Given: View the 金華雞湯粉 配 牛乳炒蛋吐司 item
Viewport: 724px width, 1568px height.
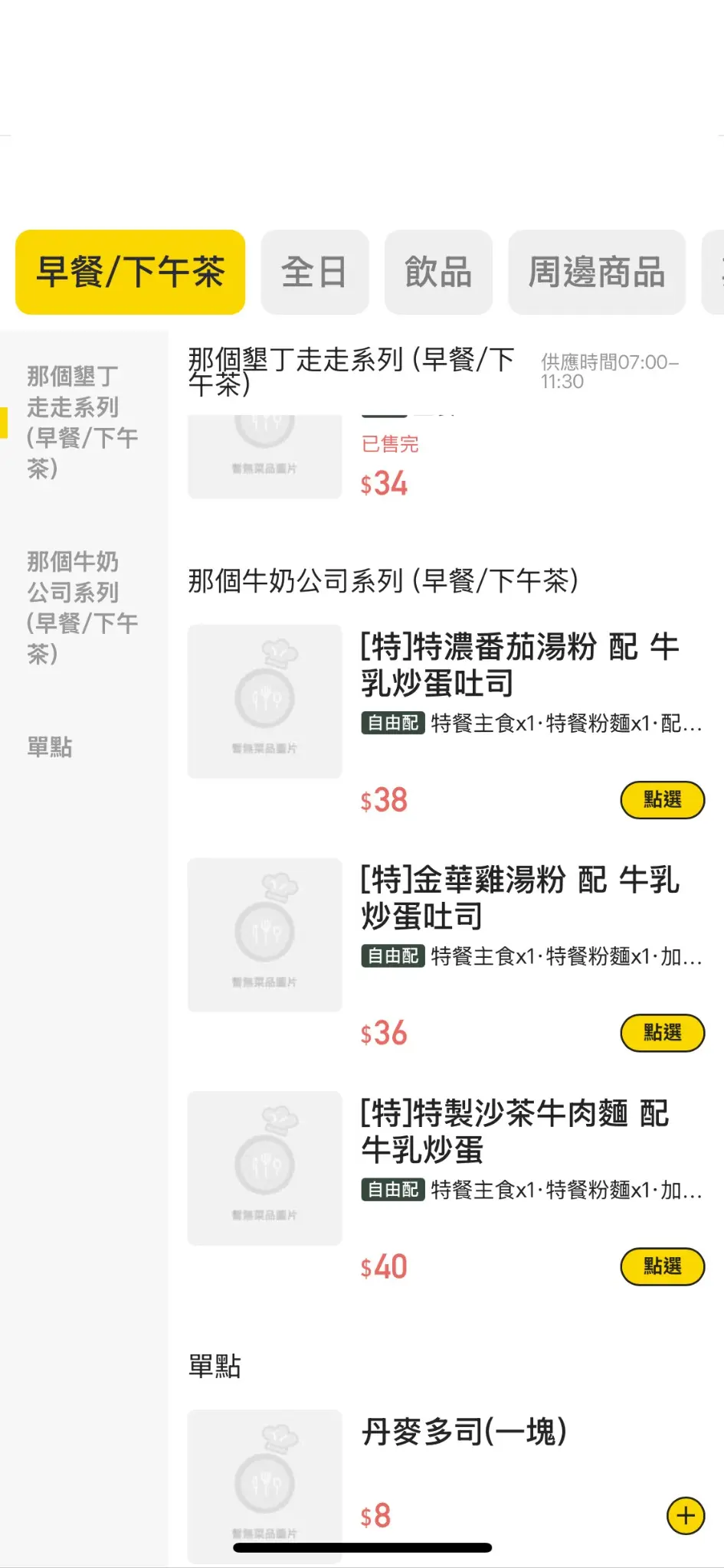Looking at the screenshot, I should (x=519, y=897).
